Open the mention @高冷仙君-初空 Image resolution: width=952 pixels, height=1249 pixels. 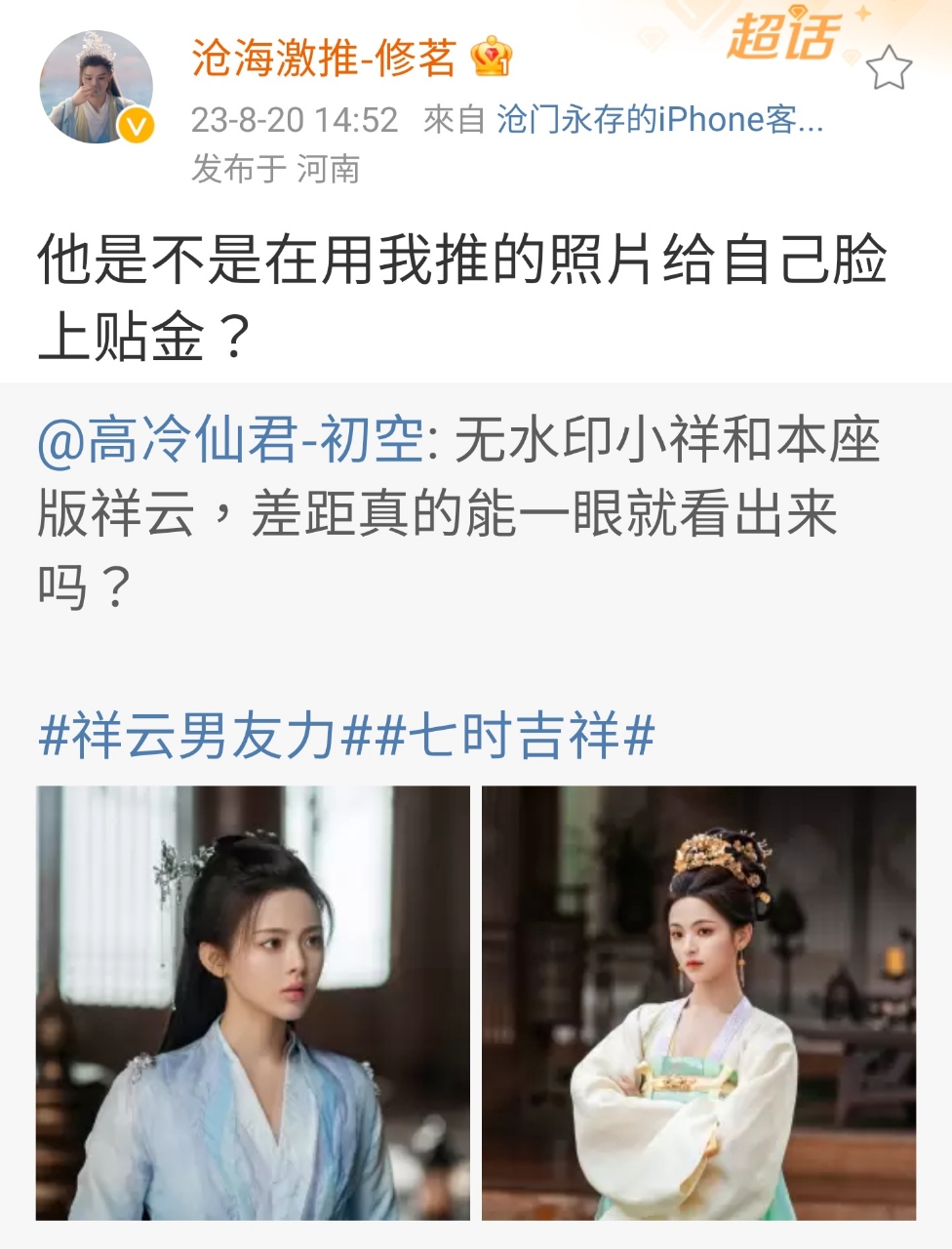[230, 440]
